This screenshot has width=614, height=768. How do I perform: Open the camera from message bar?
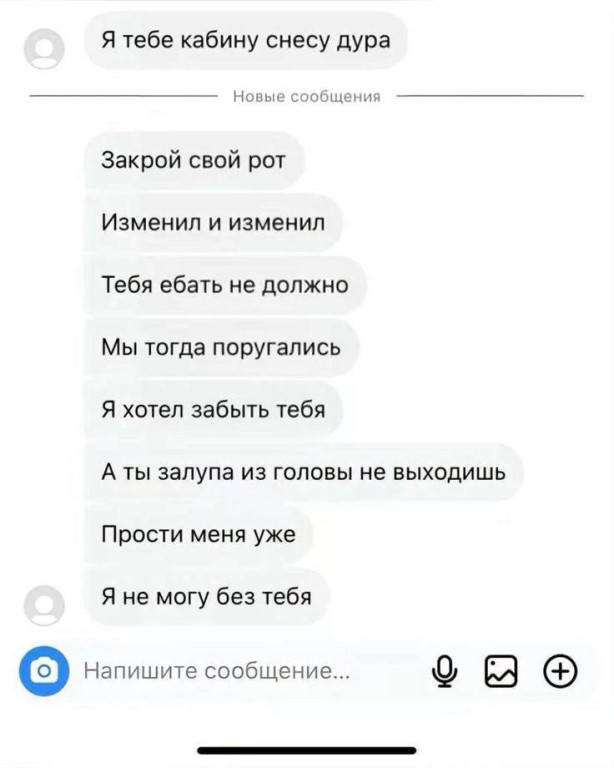43,670
